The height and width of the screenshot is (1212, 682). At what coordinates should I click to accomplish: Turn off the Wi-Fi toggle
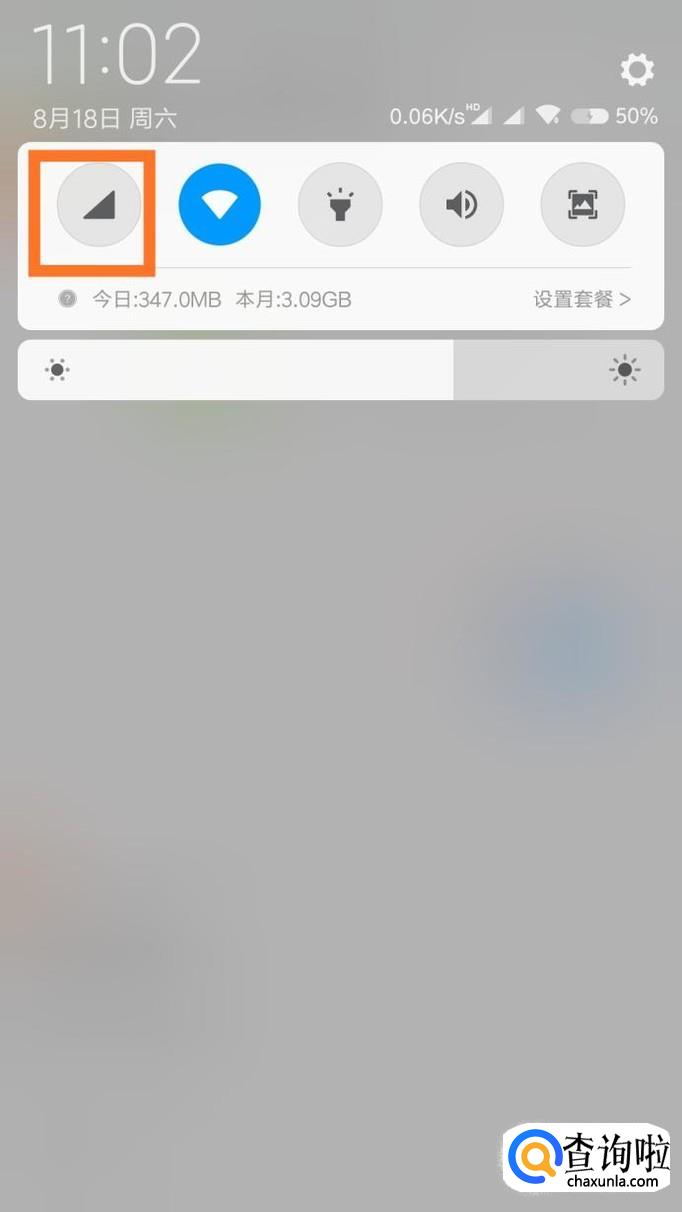pos(219,205)
